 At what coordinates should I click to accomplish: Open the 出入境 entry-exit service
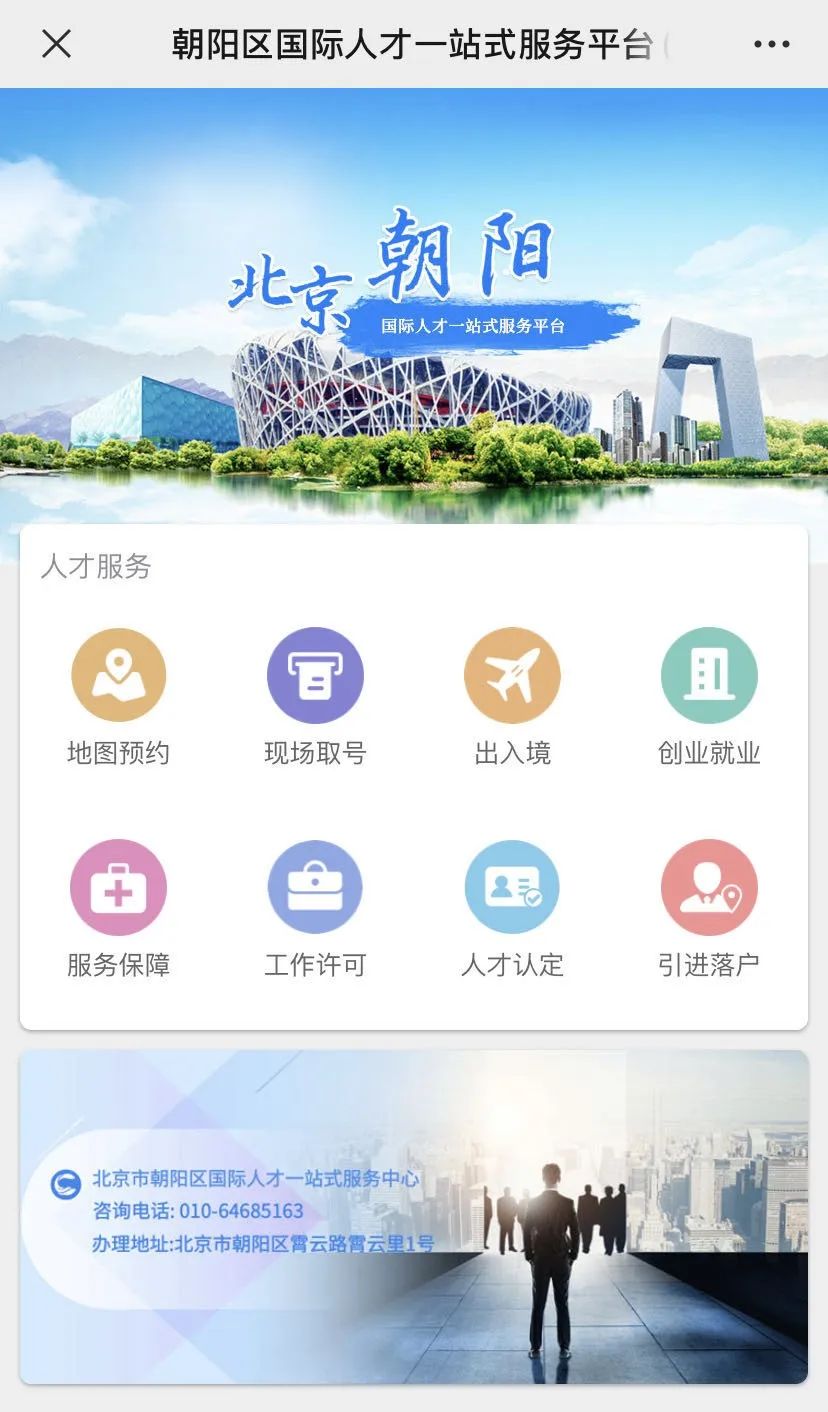click(512, 699)
